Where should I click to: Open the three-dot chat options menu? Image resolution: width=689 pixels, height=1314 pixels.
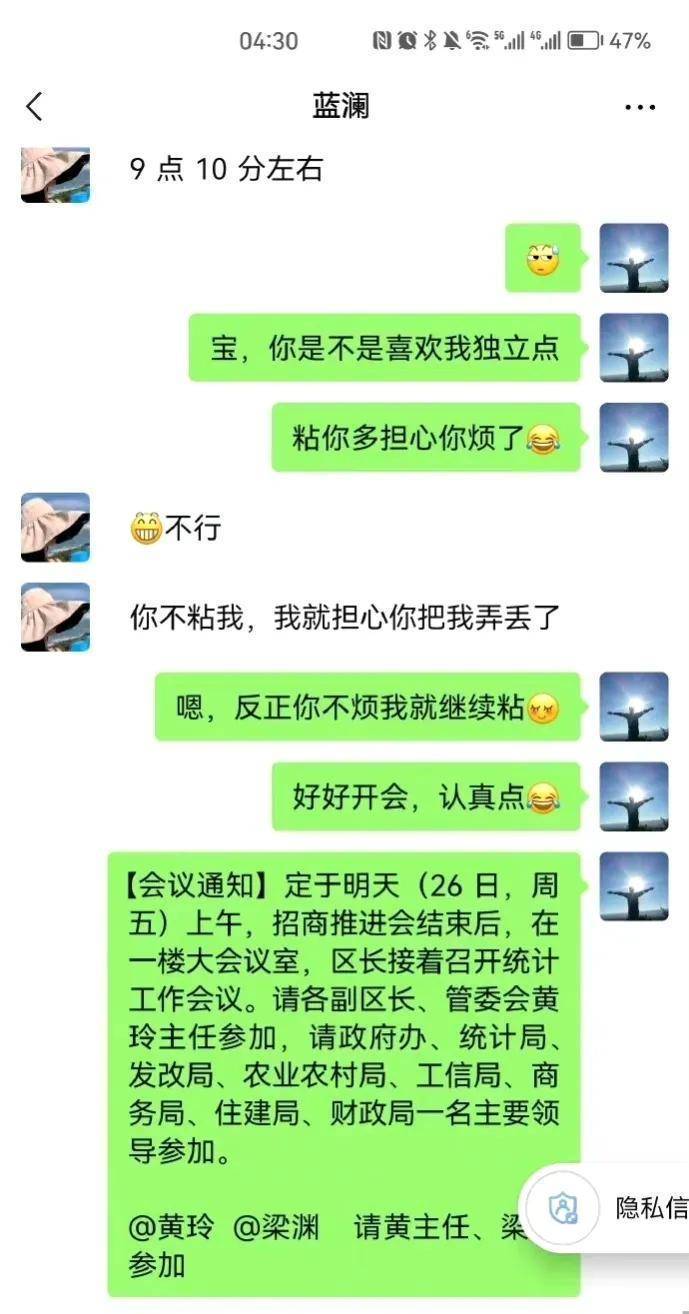640,107
